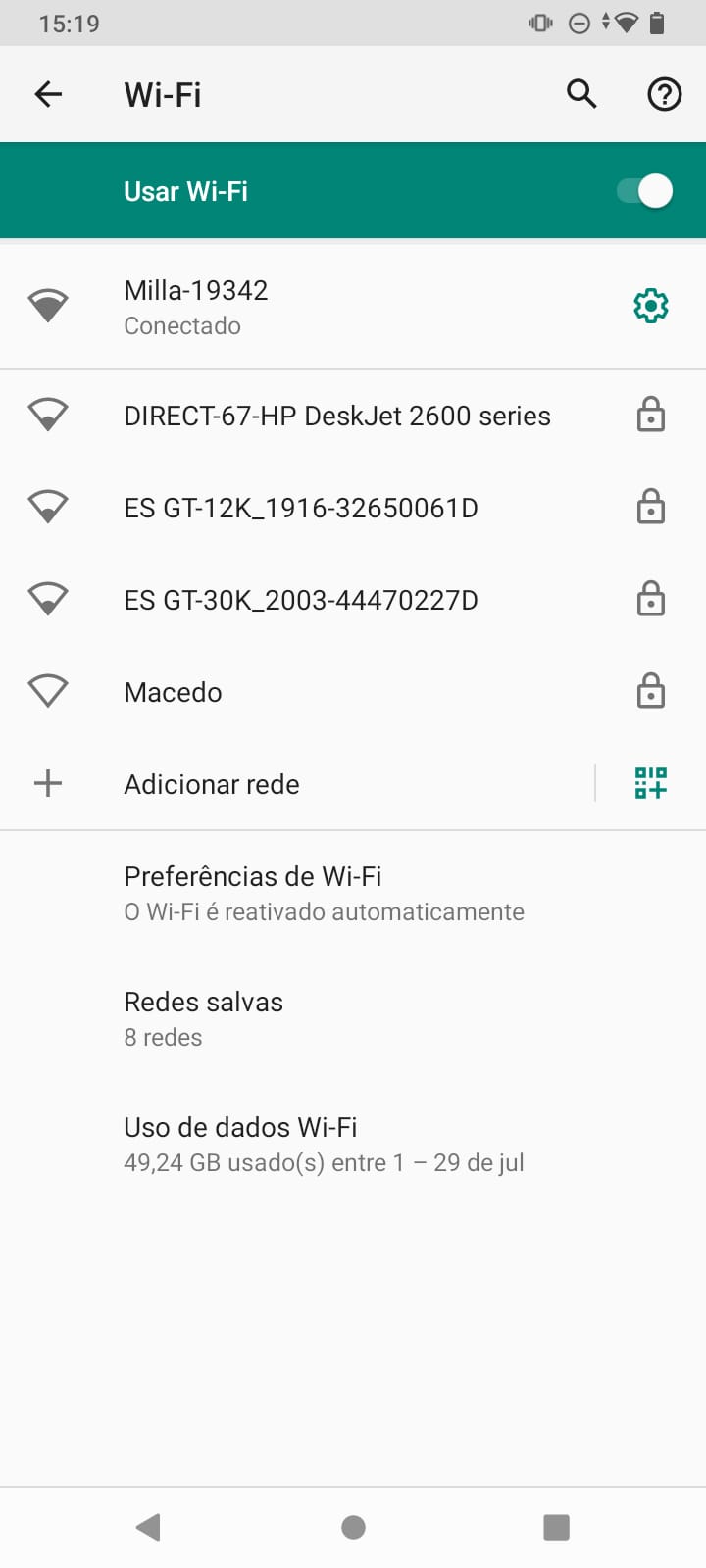Tap the system home button

pyautogui.click(x=353, y=1527)
